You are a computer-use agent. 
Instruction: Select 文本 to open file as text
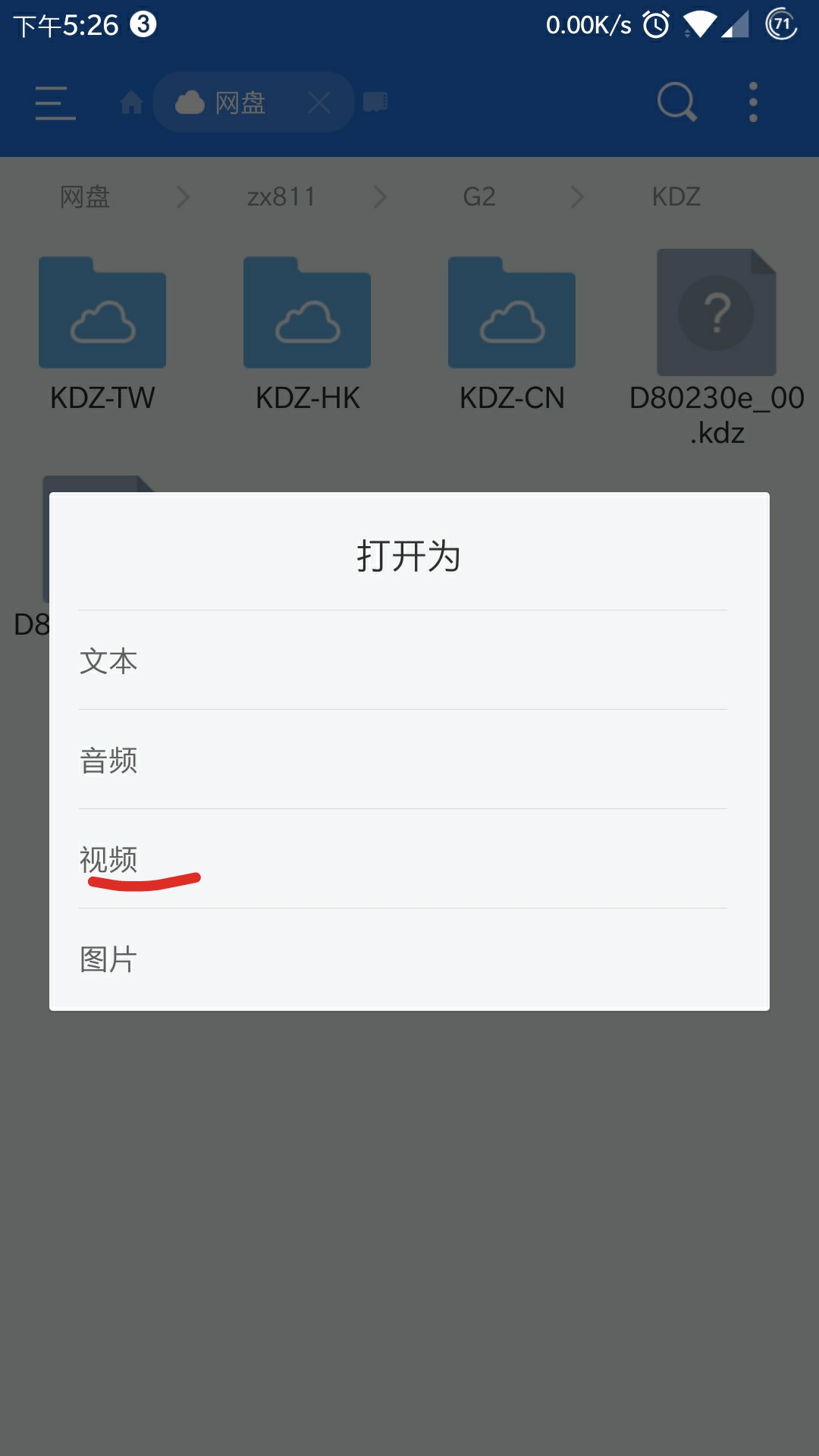point(108,661)
